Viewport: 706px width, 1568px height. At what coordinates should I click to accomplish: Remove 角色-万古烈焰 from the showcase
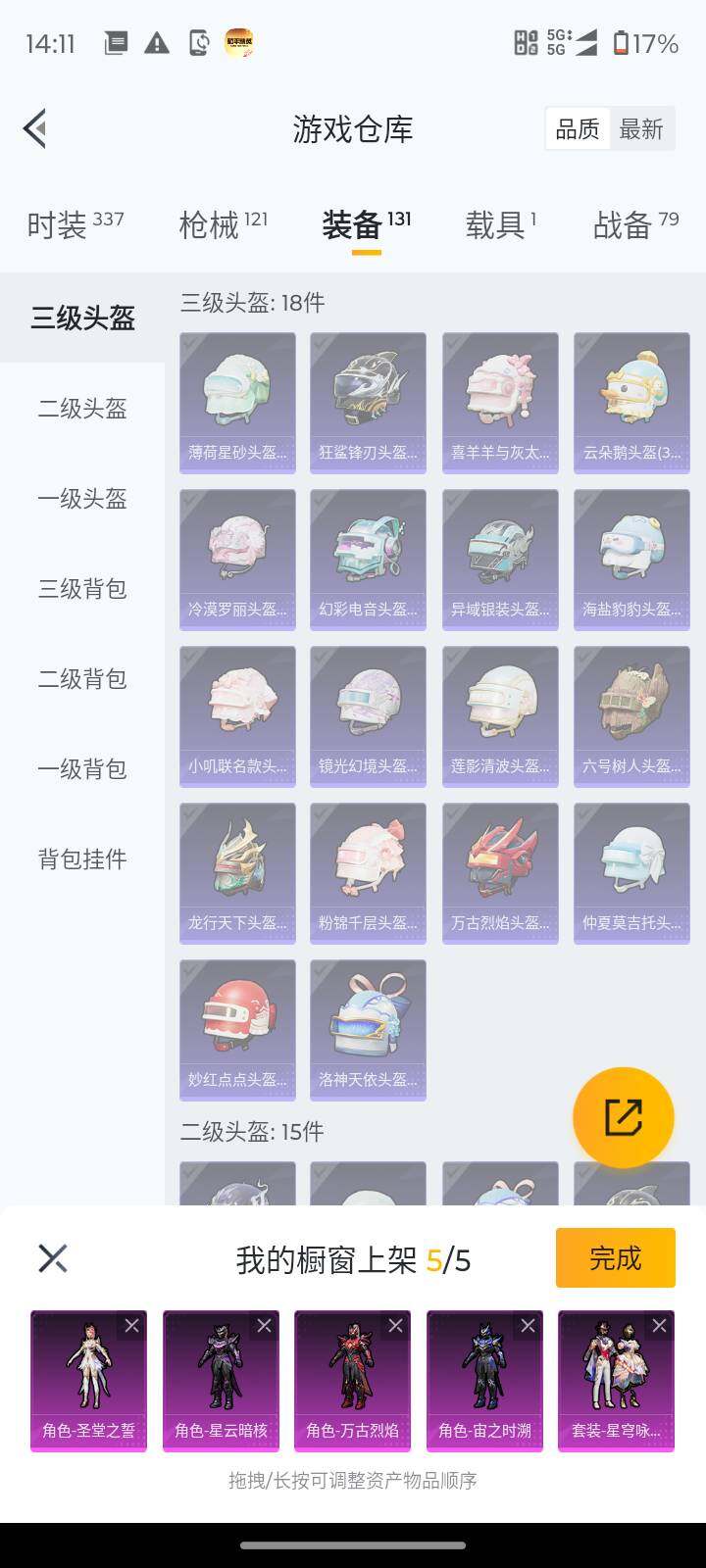pyautogui.click(x=396, y=1326)
